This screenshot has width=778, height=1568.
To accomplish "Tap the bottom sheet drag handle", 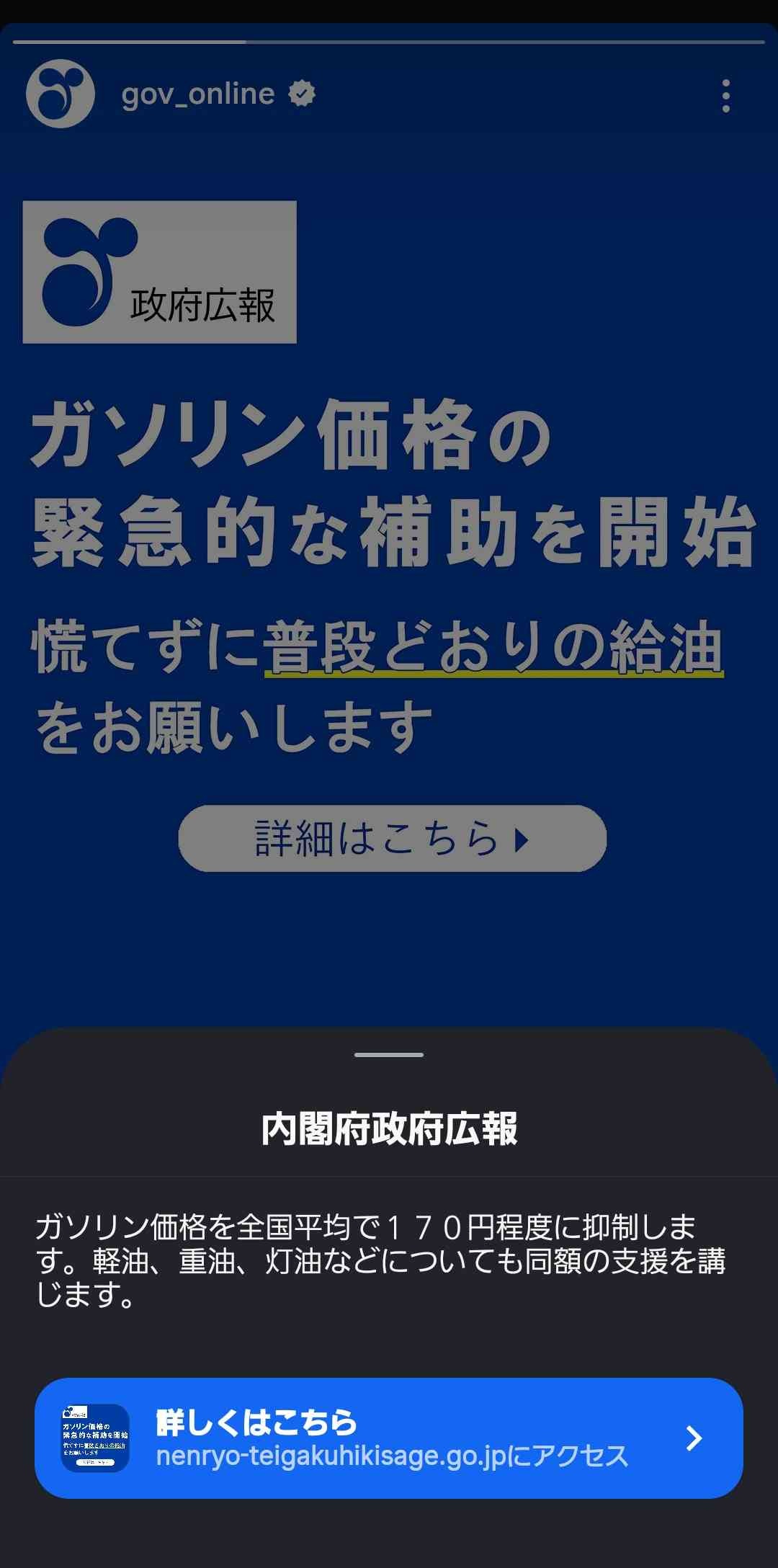I will pyautogui.click(x=389, y=1054).
